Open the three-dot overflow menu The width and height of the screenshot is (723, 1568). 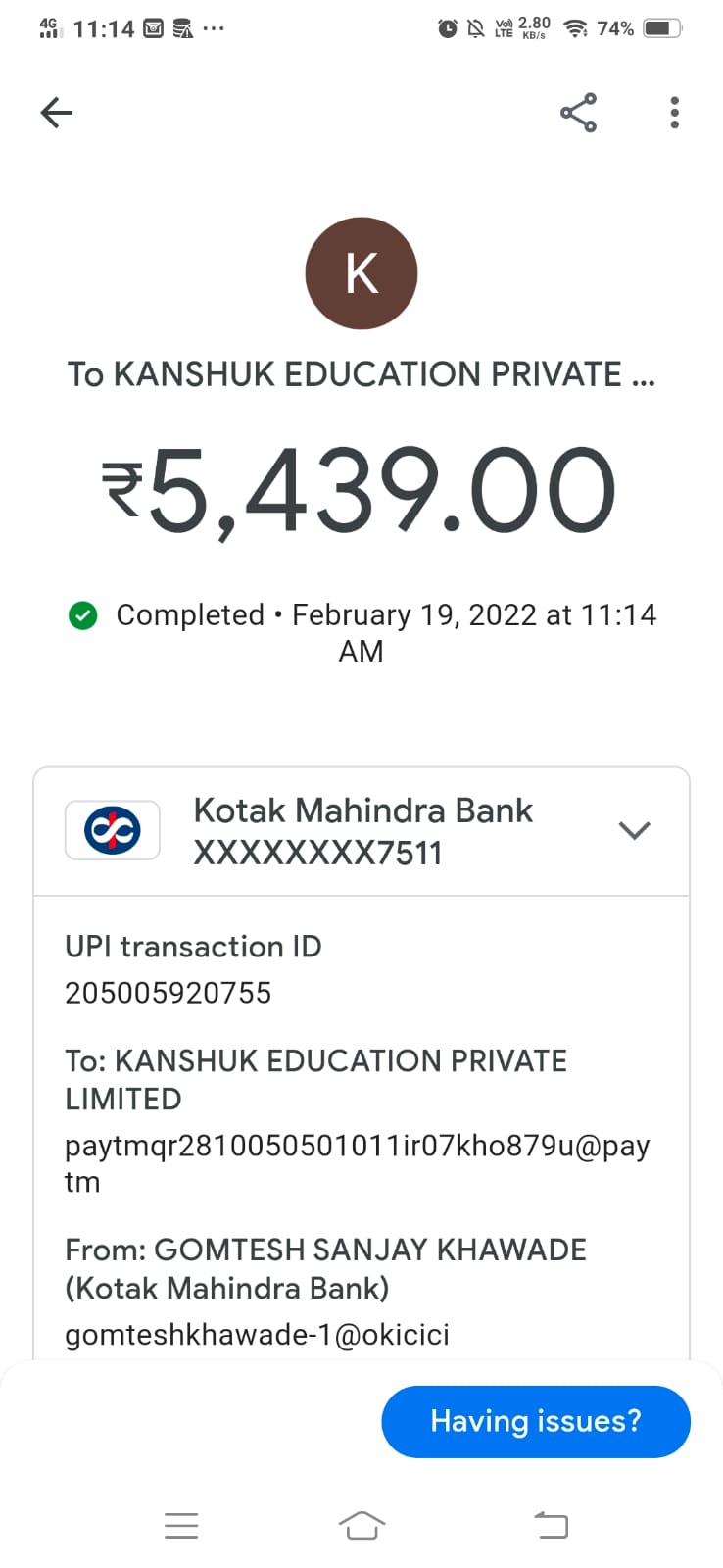pos(674,113)
